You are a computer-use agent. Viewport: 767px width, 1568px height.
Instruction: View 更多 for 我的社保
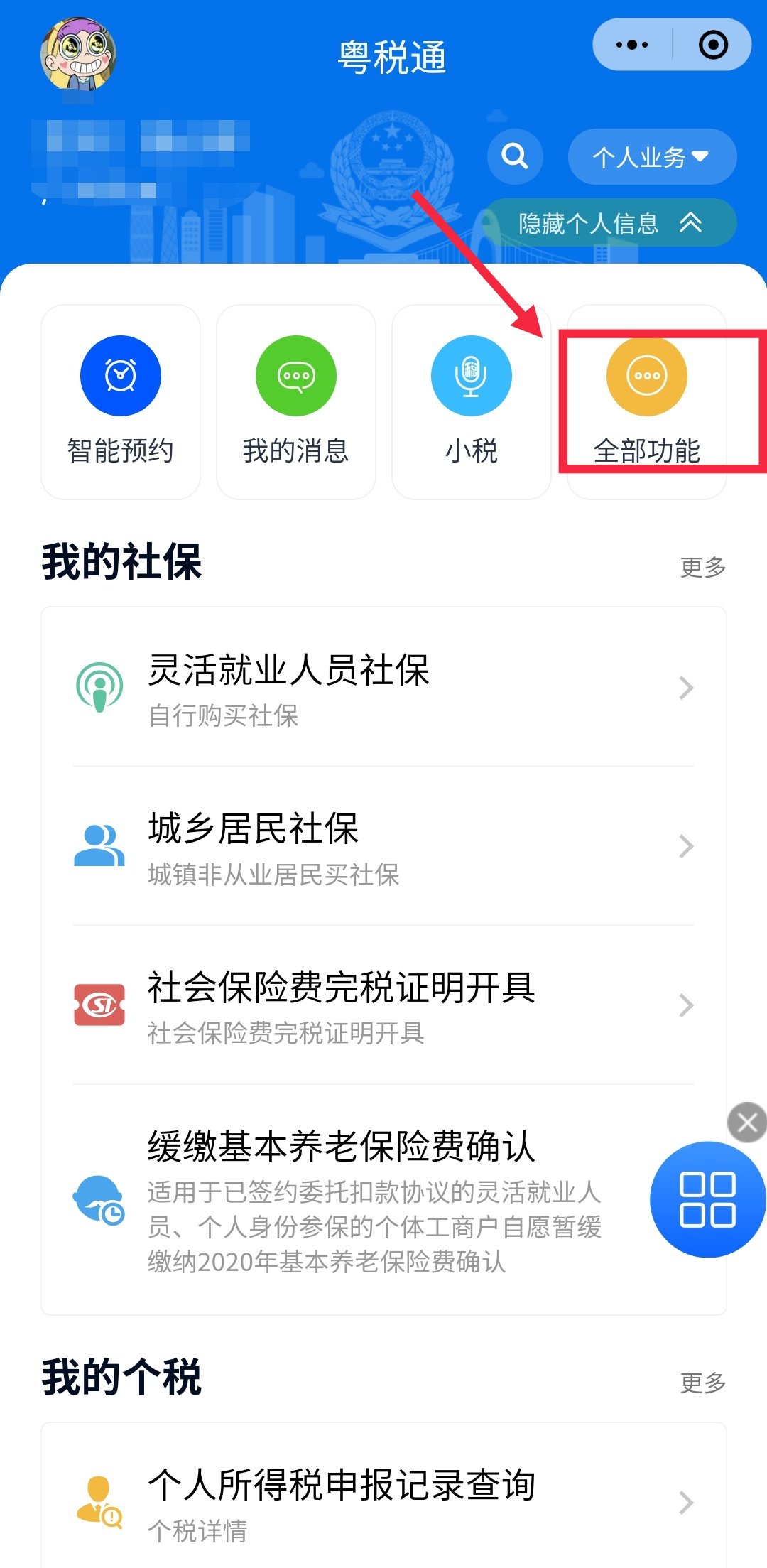pyautogui.click(x=702, y=567)
